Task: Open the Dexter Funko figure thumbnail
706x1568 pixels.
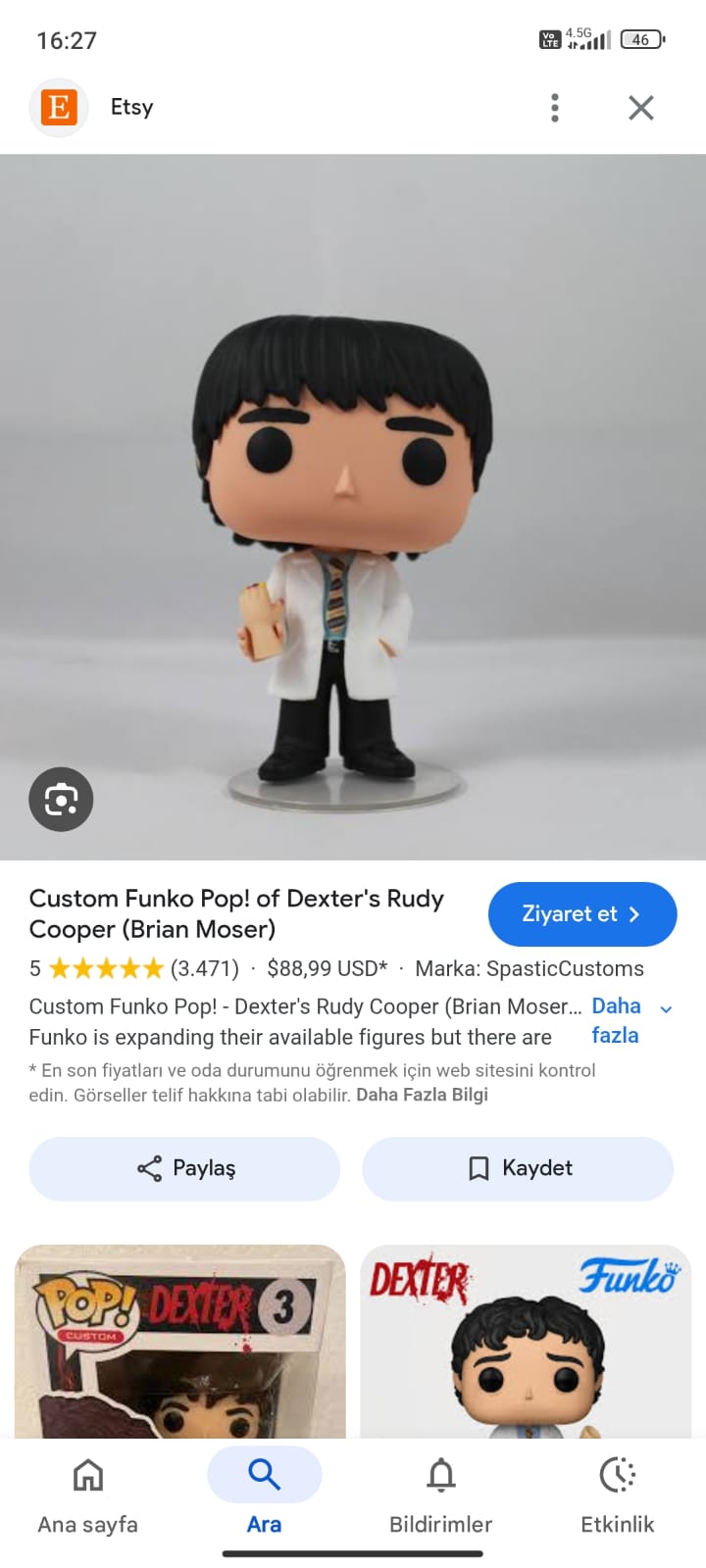Action: (x=526, y=1343)
